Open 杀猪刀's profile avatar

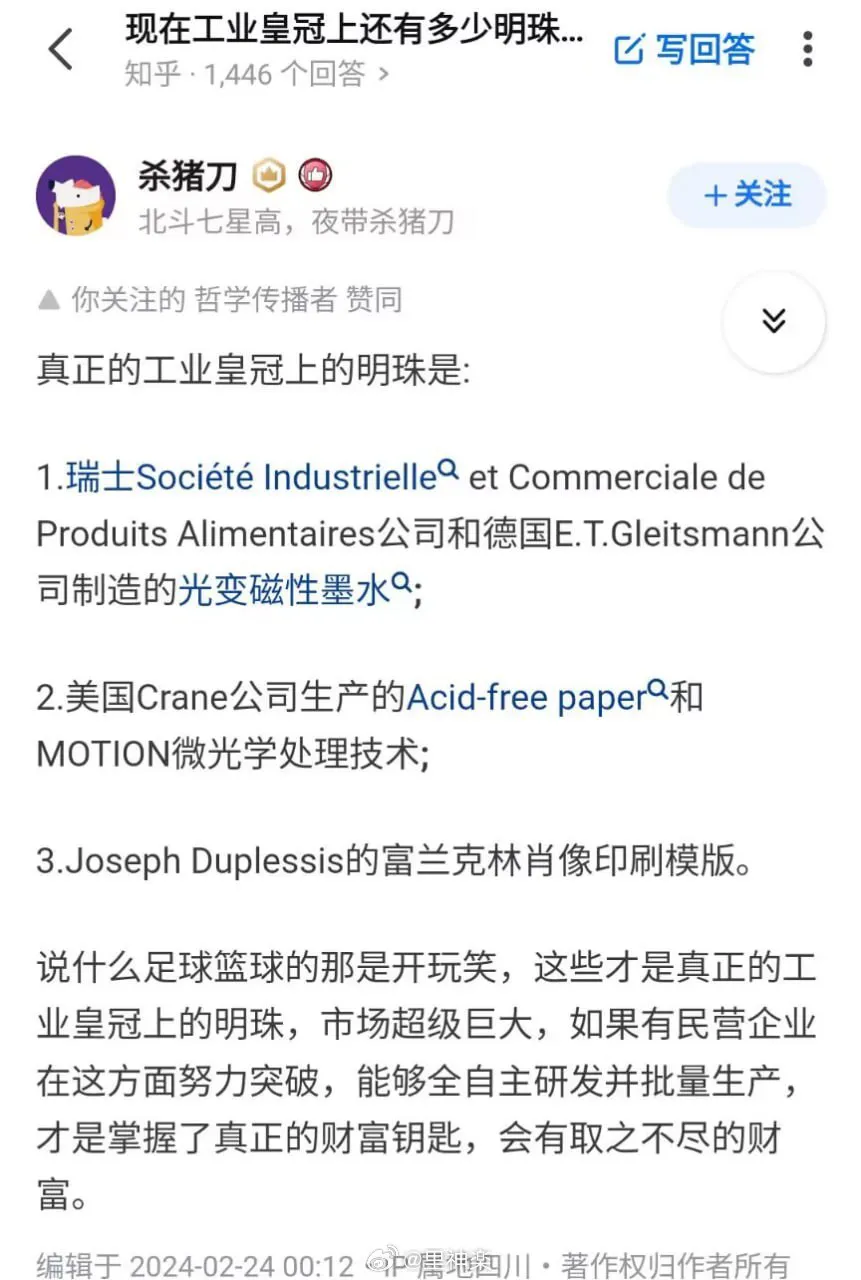(75, 195)
